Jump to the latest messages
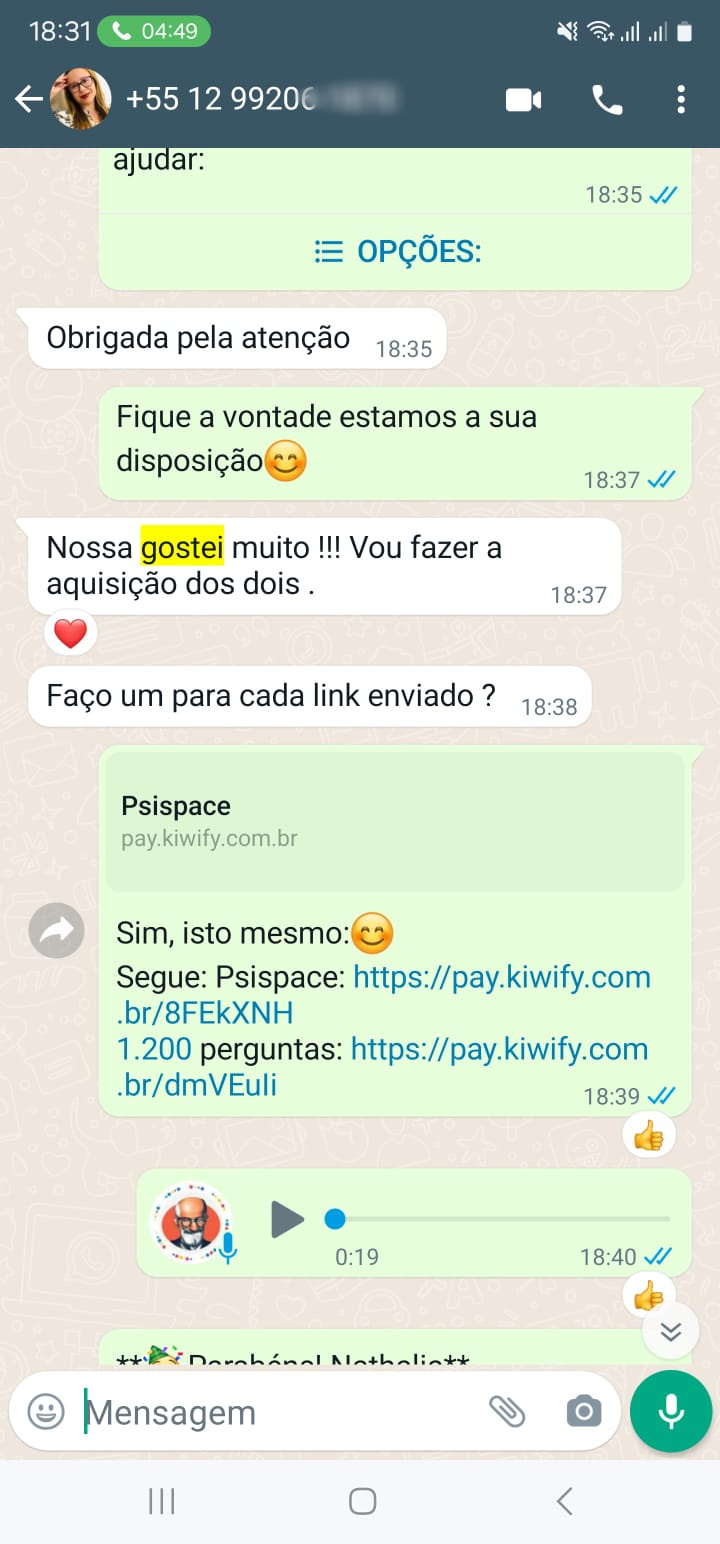The image size is (720, 1544). 670,1331
